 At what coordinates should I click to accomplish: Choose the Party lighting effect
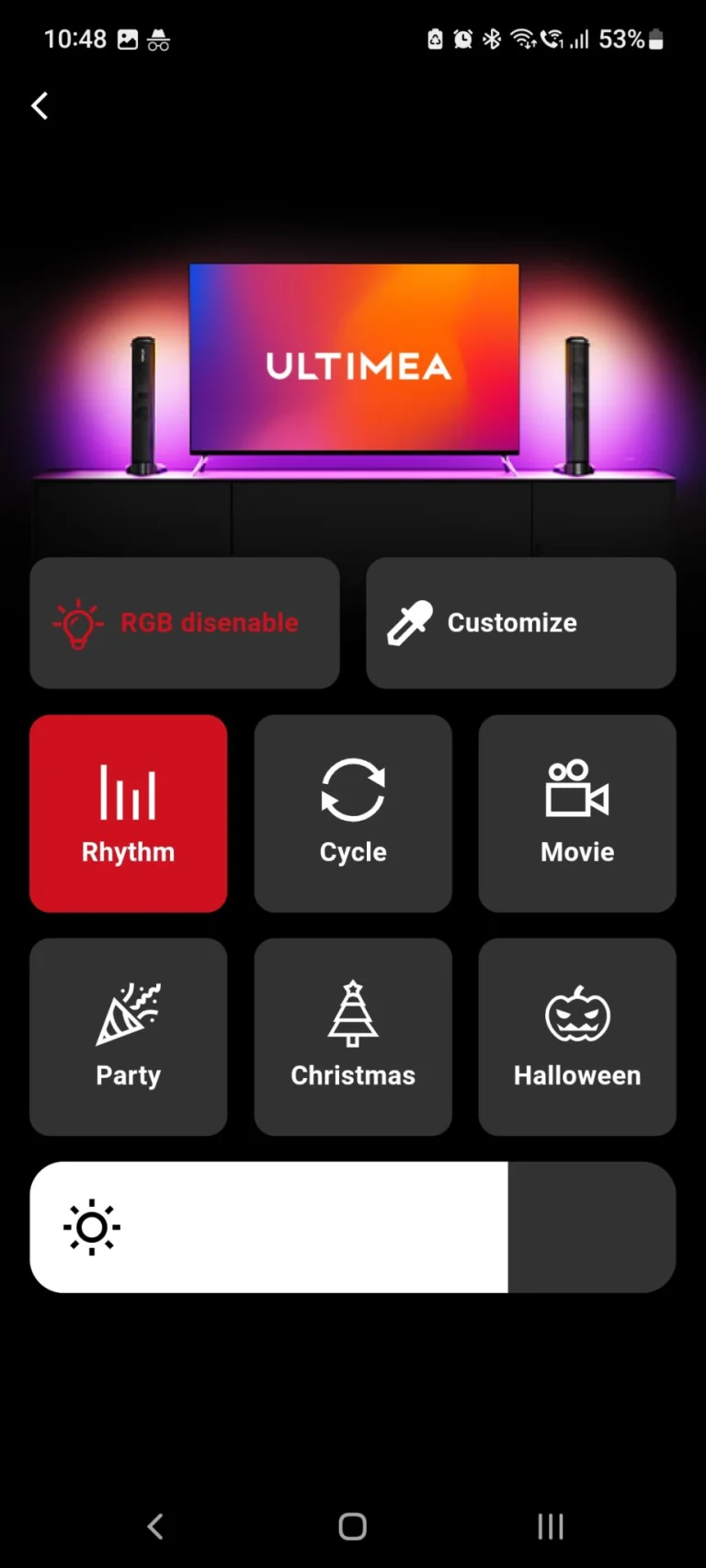coord(129,1037)
